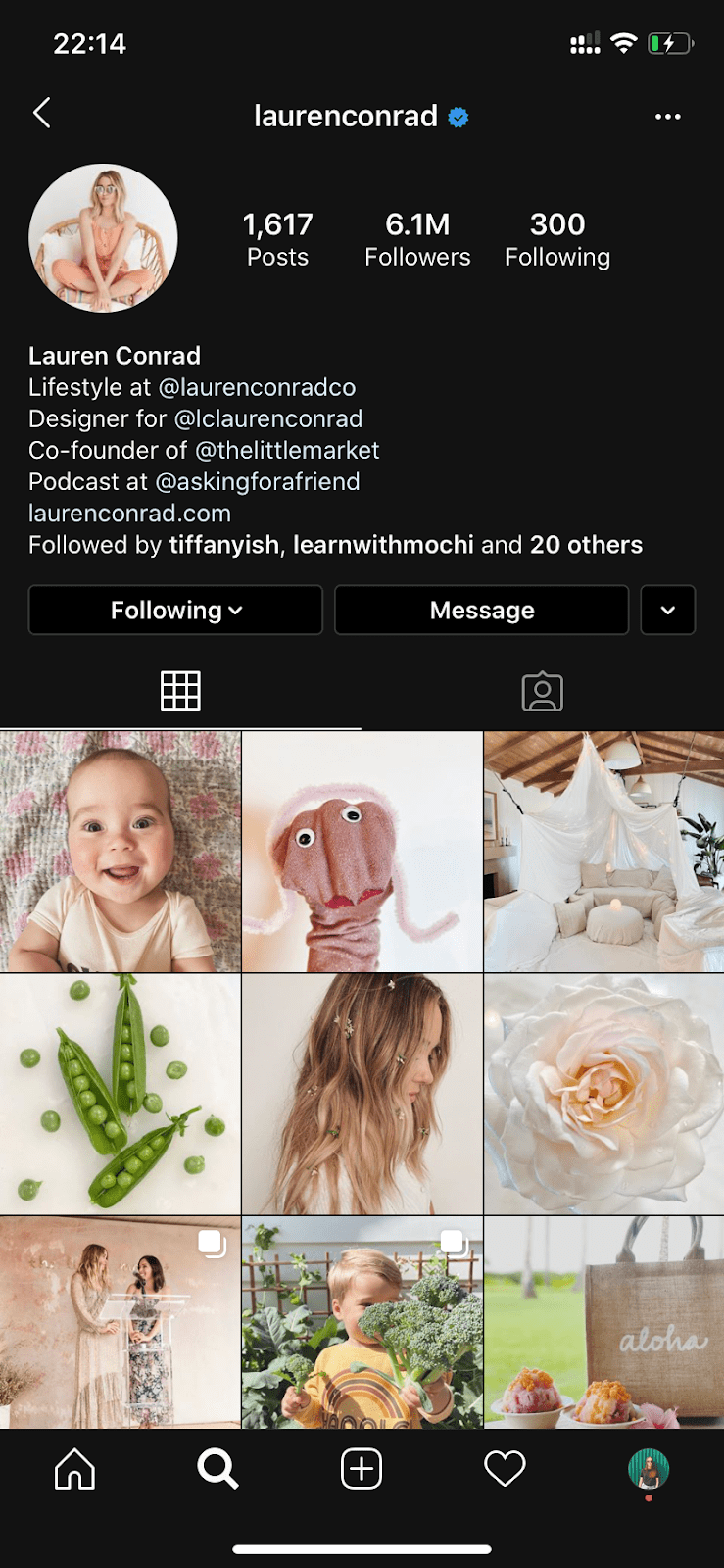The width and height of the screenshot is (724, 1568).
Task: Open the laurenconrad.com website link
Action: click(129, 513)
